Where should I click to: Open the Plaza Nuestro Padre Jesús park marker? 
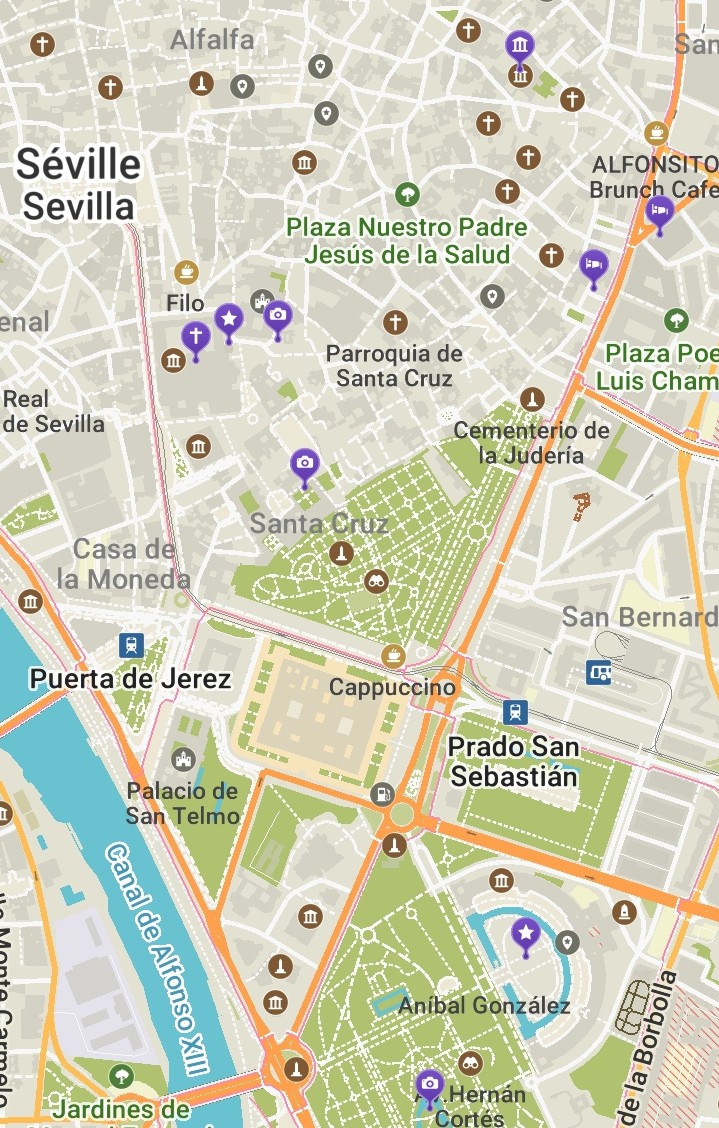click(406, 194)
